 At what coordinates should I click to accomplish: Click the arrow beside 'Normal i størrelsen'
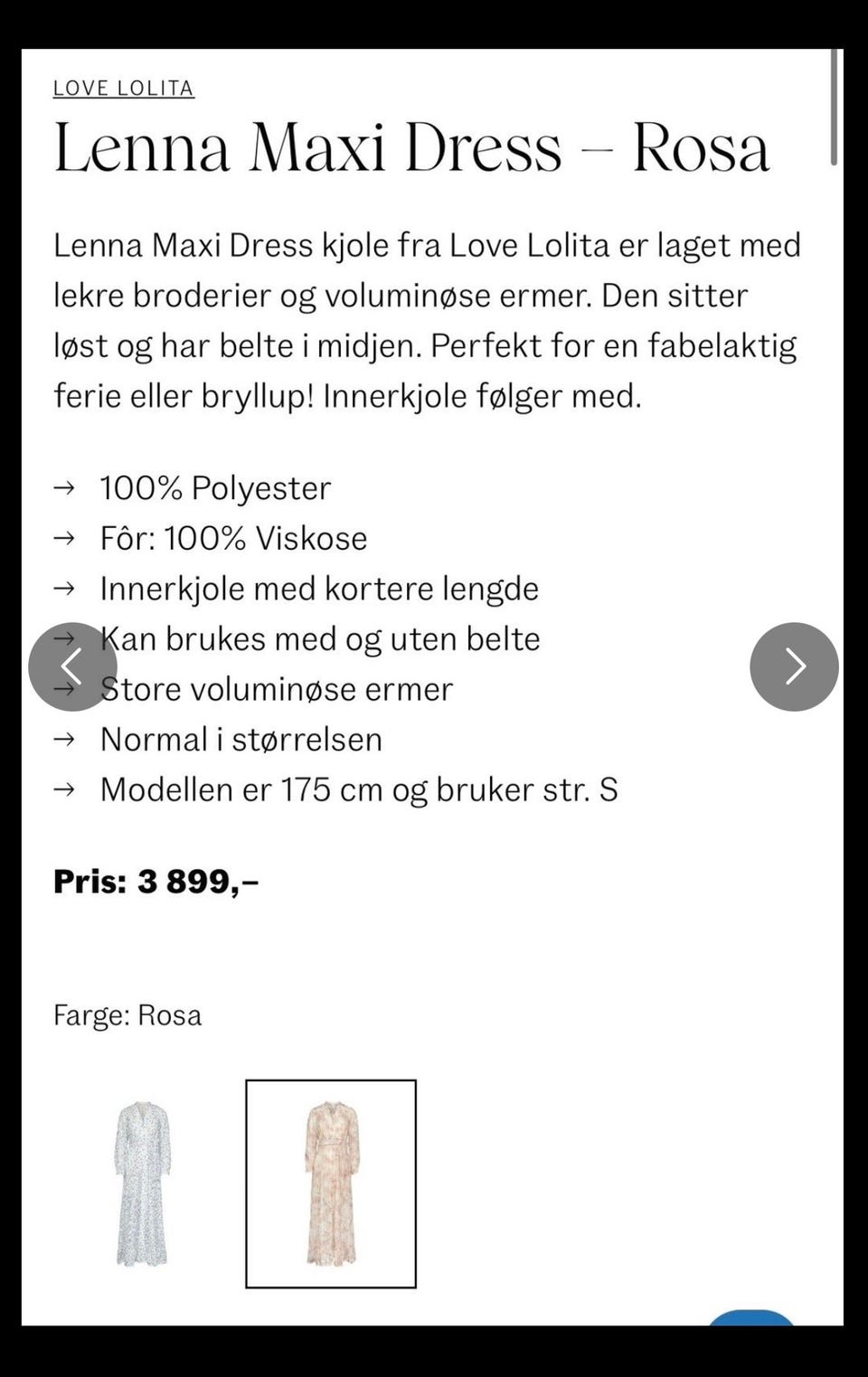63,740
